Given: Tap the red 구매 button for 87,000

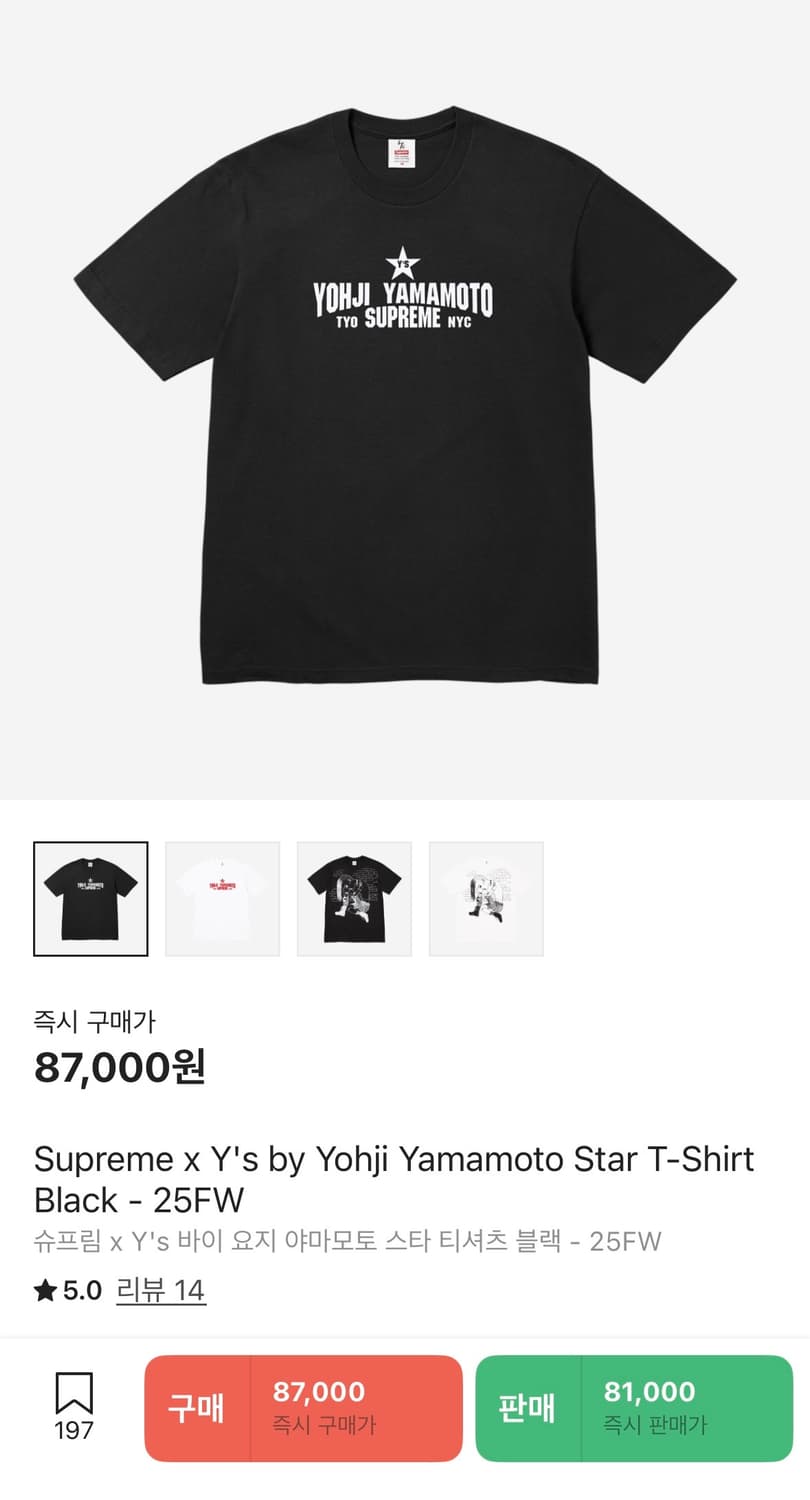Looking at the screenshot, I should [304, 1408].
